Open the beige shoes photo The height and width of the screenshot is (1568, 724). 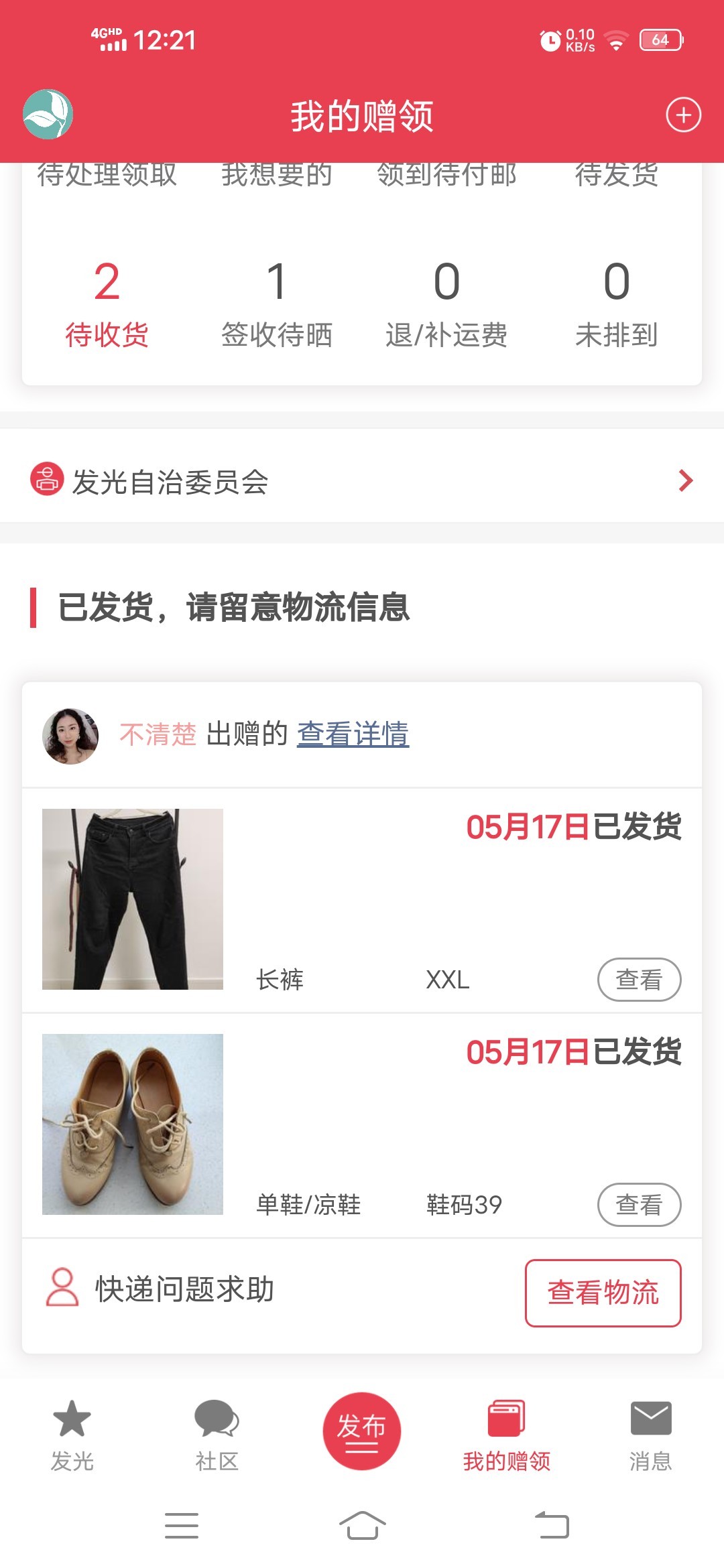click(x=133, y=1124)
